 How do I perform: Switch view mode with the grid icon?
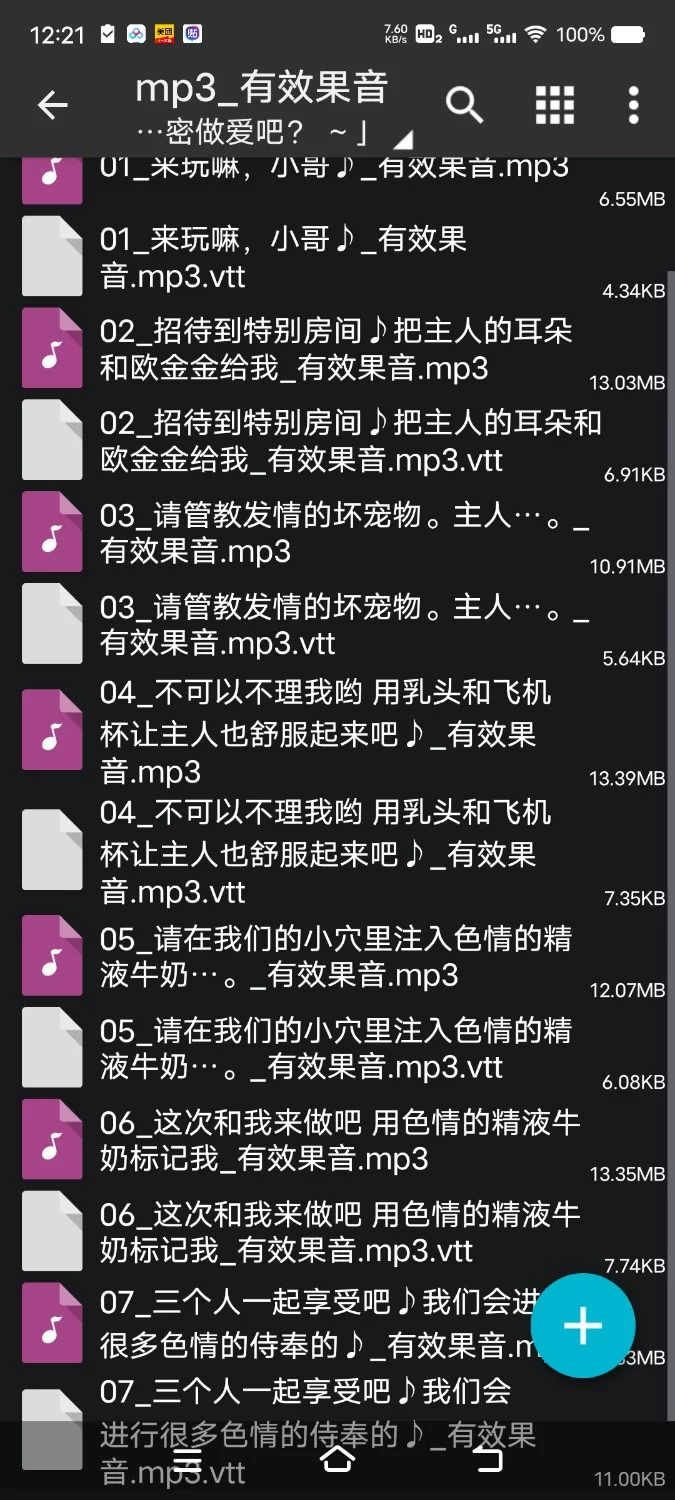click(x=554, y=104)
